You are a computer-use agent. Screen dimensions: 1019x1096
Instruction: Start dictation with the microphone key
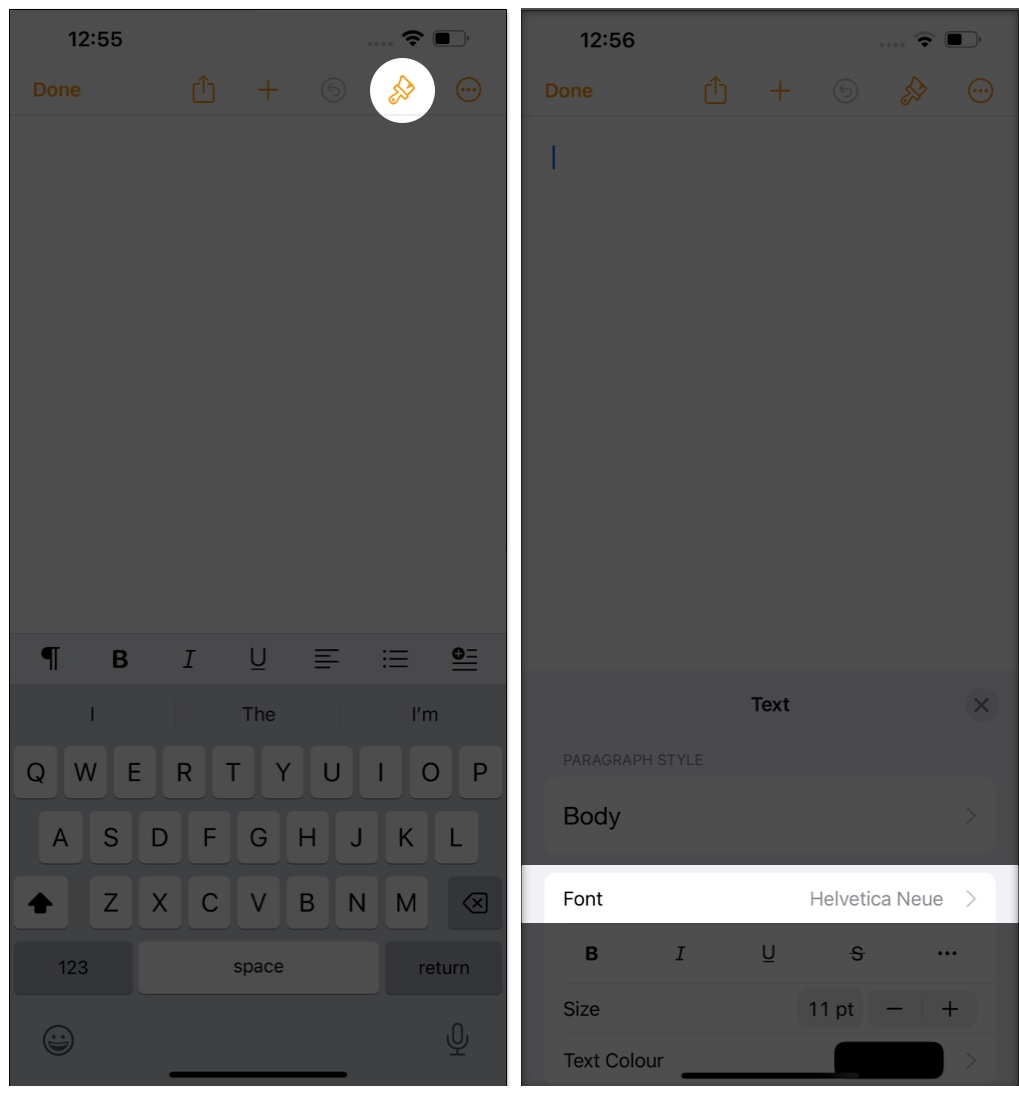(457, 1040)
